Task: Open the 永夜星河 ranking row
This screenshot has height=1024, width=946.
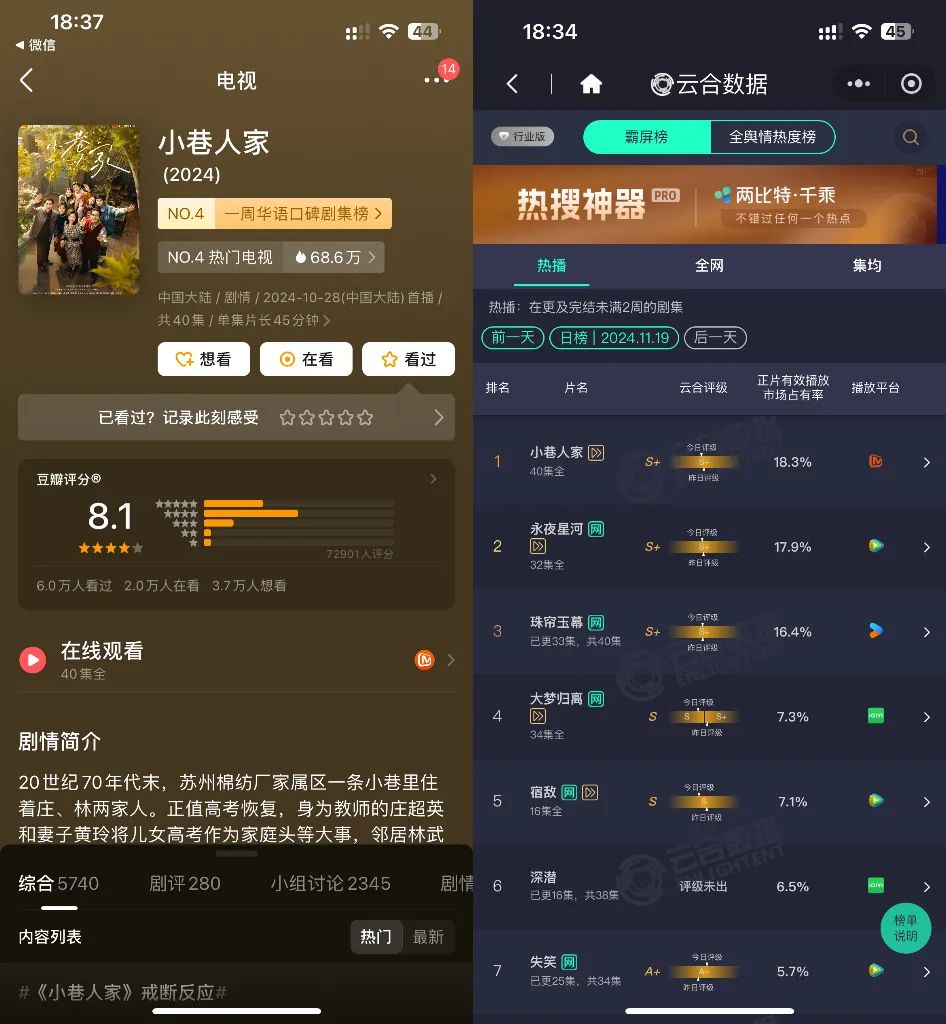Action: click(x=709, y=547)
